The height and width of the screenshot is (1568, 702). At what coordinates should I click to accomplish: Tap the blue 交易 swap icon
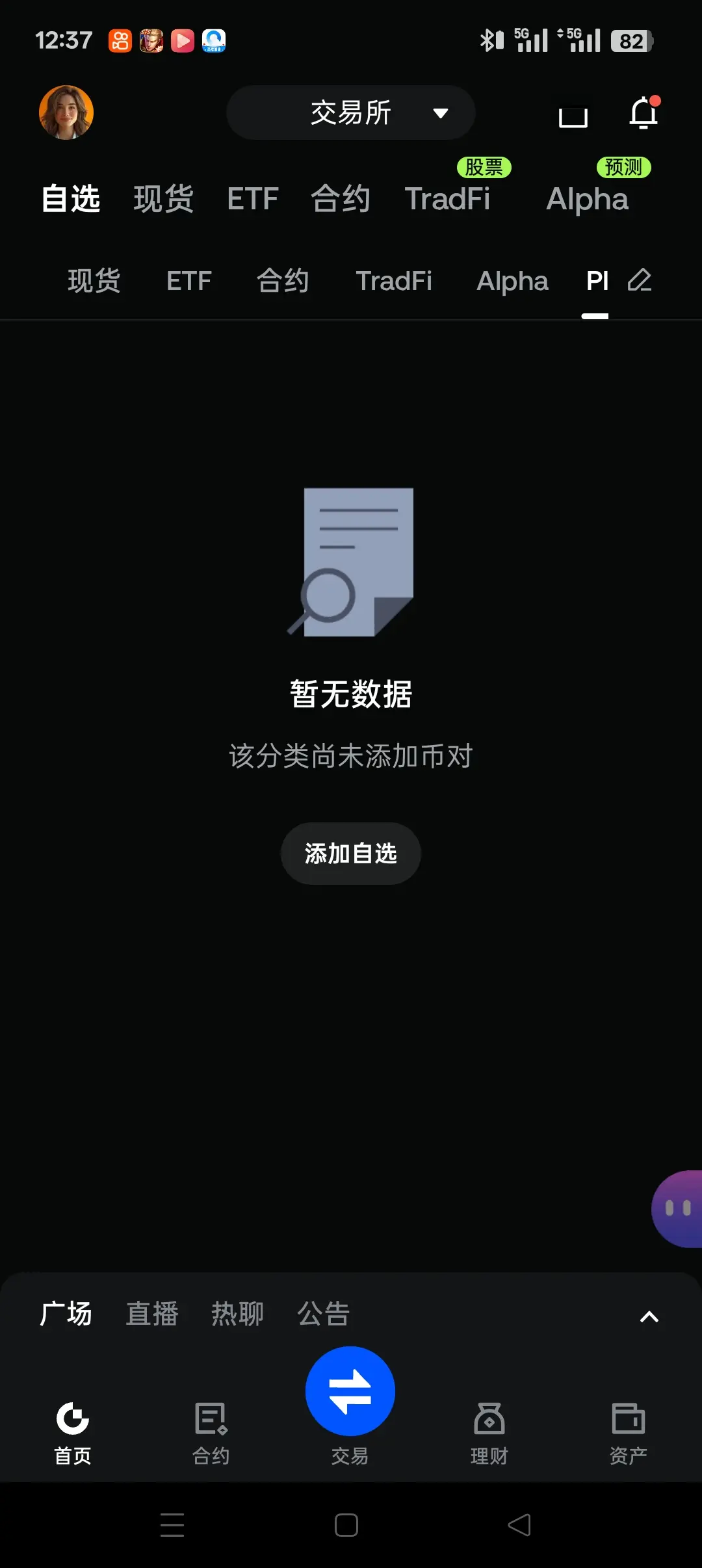point(350,1391)
